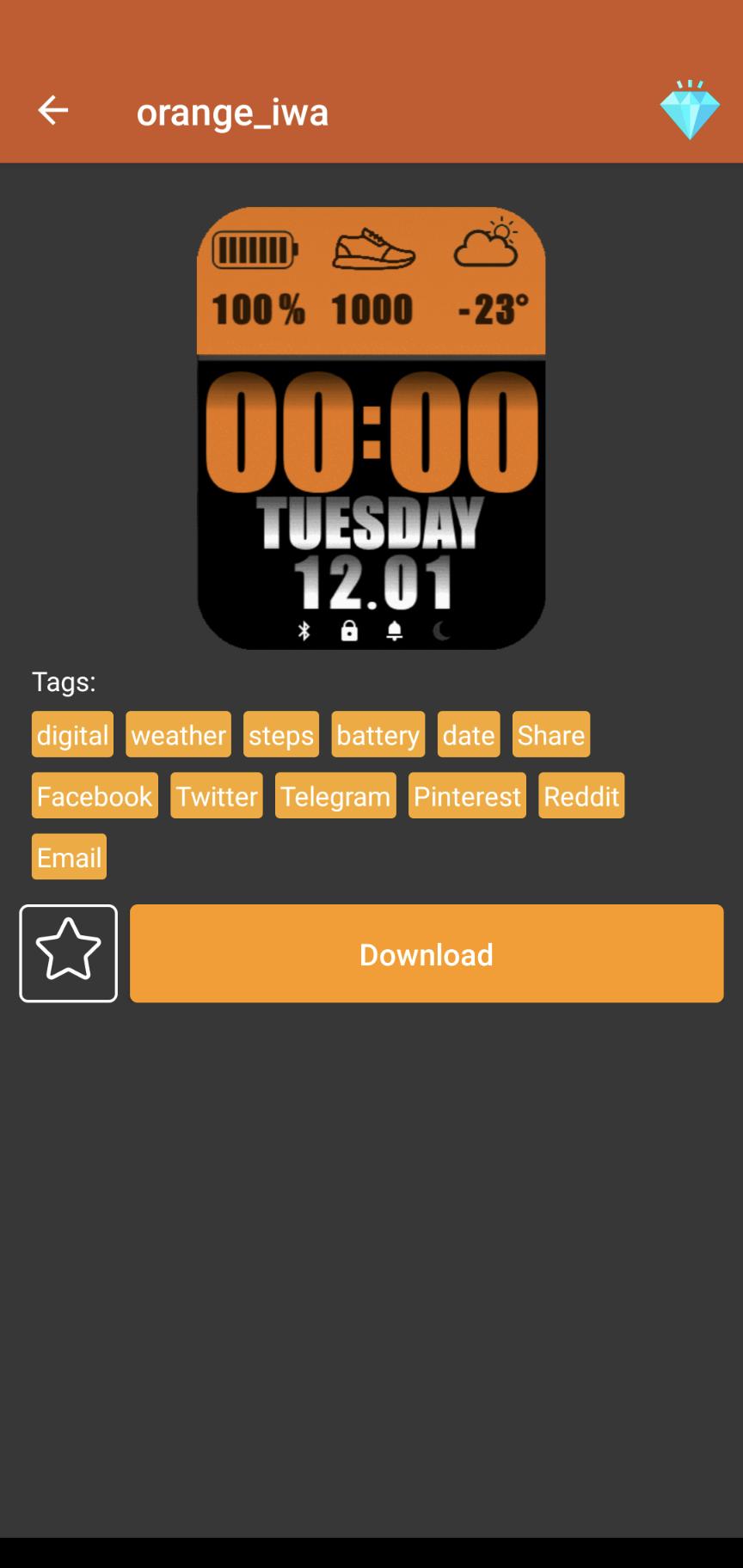Screen dimensions: 743x1568
Task: Open the battery tag
Action: tap(378, 735)
